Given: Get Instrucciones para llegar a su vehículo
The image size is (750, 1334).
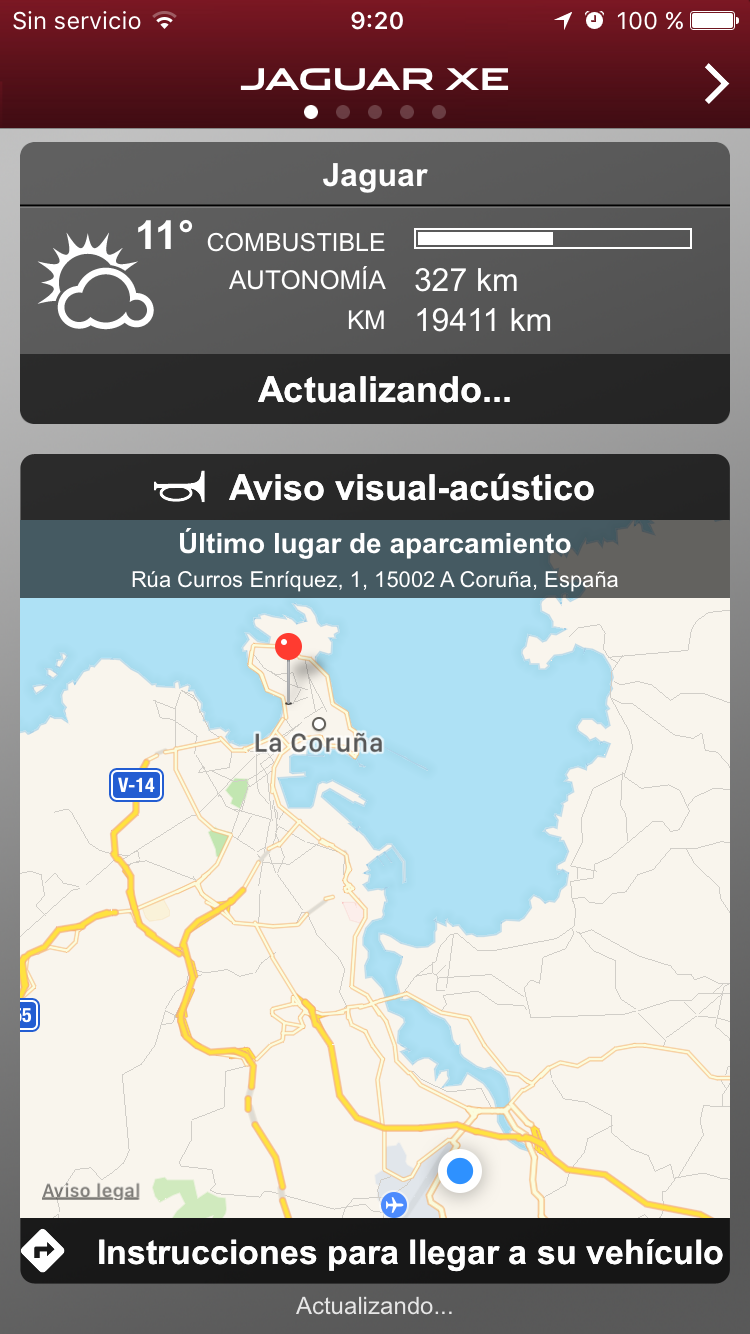Looking at the screenshot, I should point(375,1251).
